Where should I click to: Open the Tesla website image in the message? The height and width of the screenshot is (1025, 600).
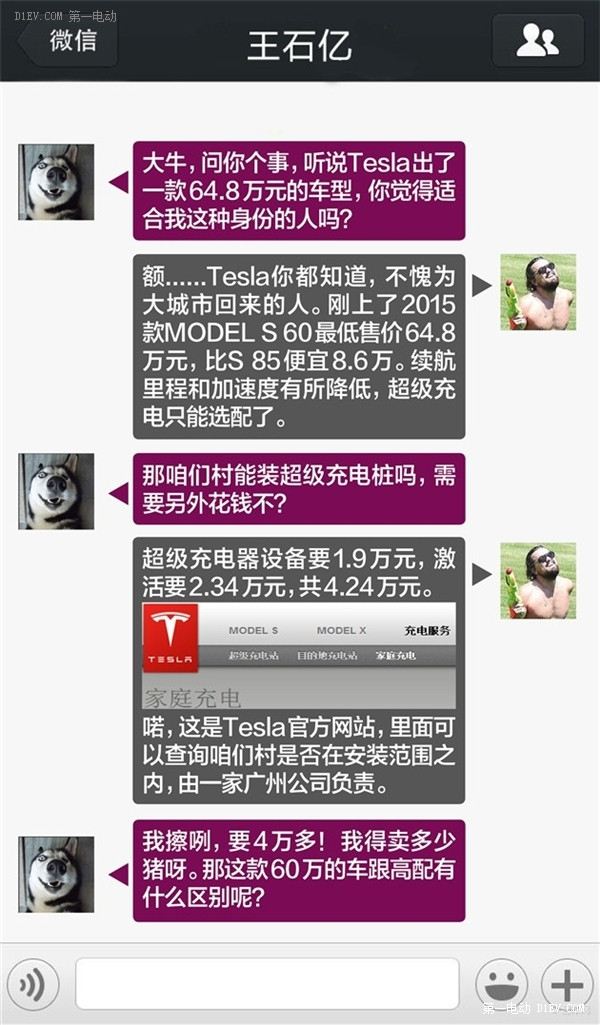pos(298,655)
